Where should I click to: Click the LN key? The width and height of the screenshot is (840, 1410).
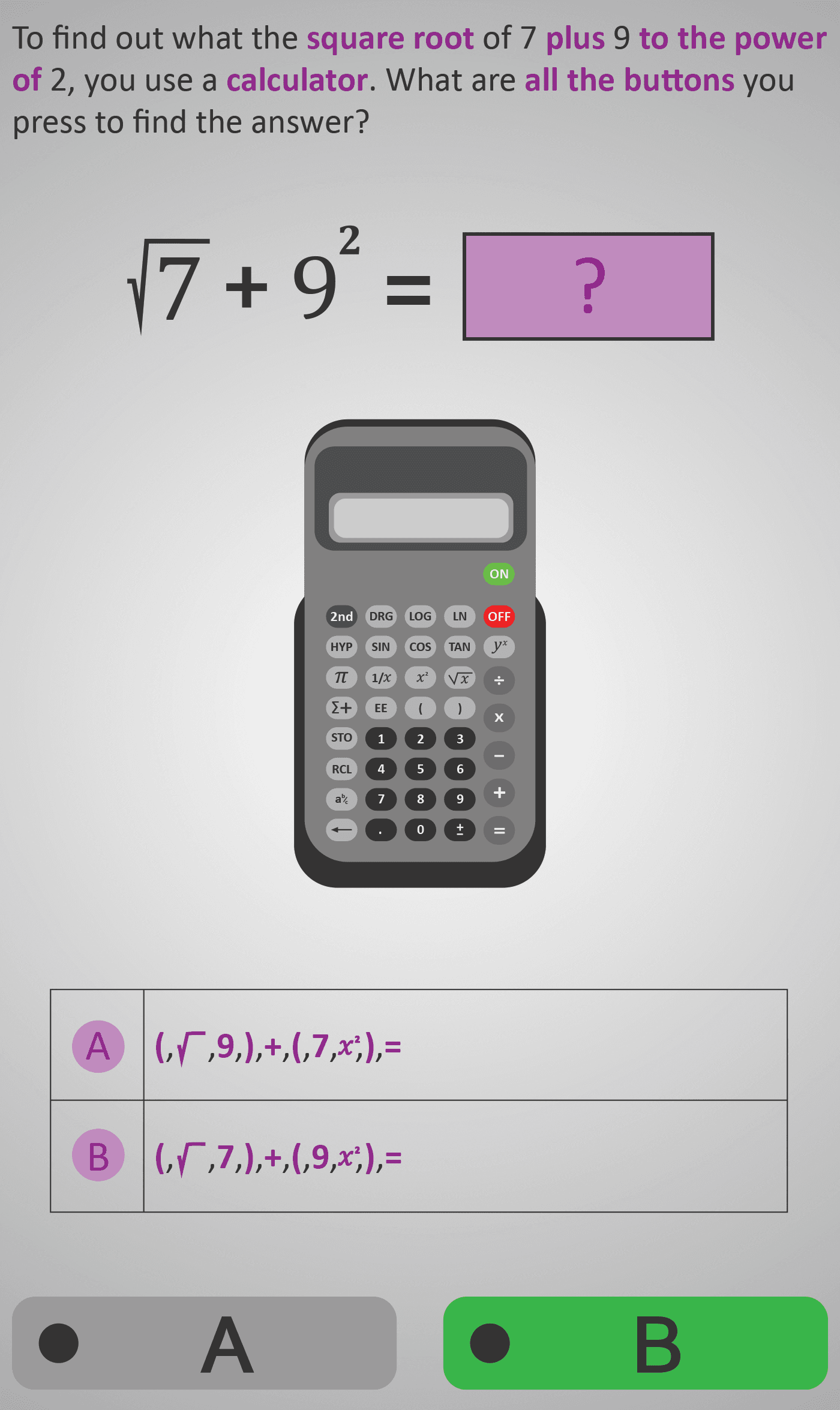(x=460, y=616)
